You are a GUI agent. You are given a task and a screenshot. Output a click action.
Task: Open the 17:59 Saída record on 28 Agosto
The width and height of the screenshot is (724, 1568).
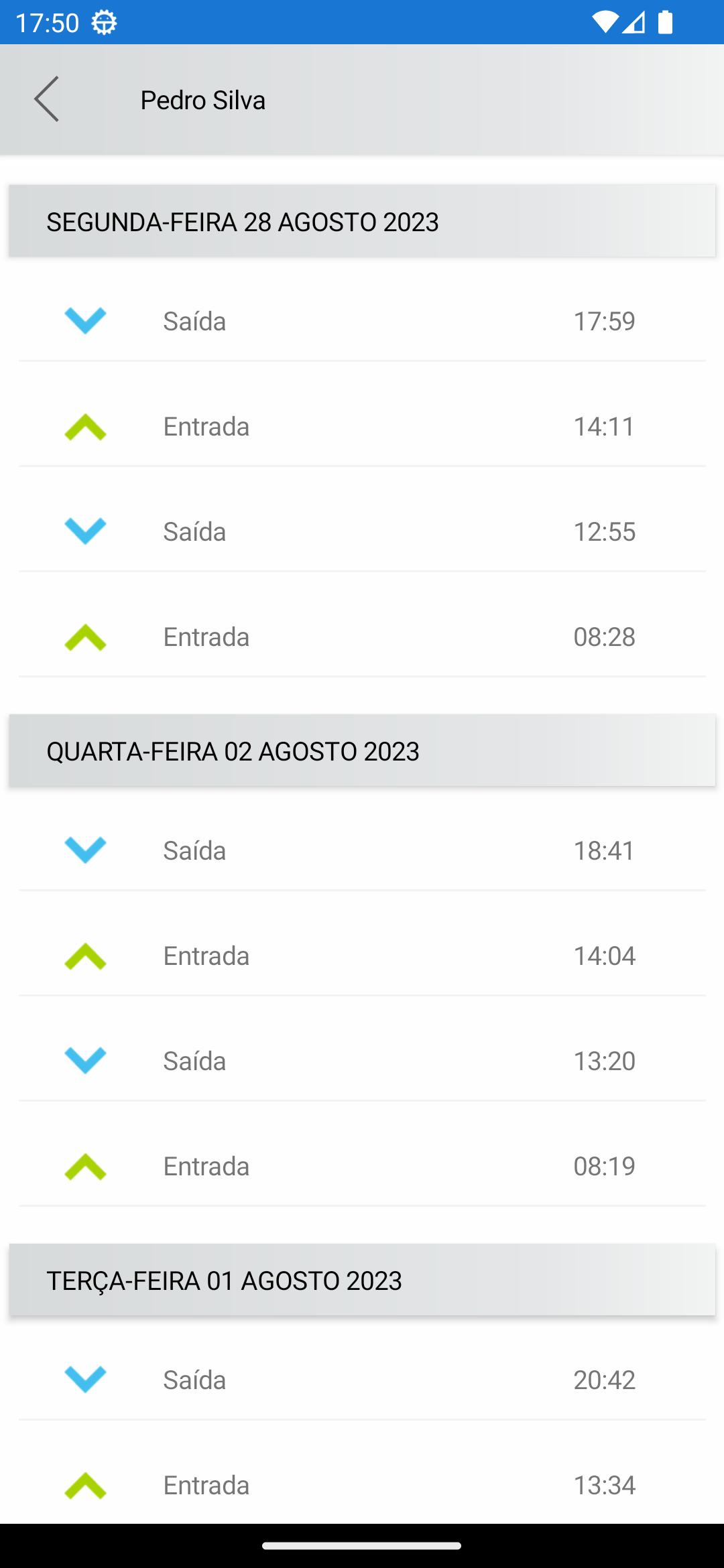click(362, 321)
